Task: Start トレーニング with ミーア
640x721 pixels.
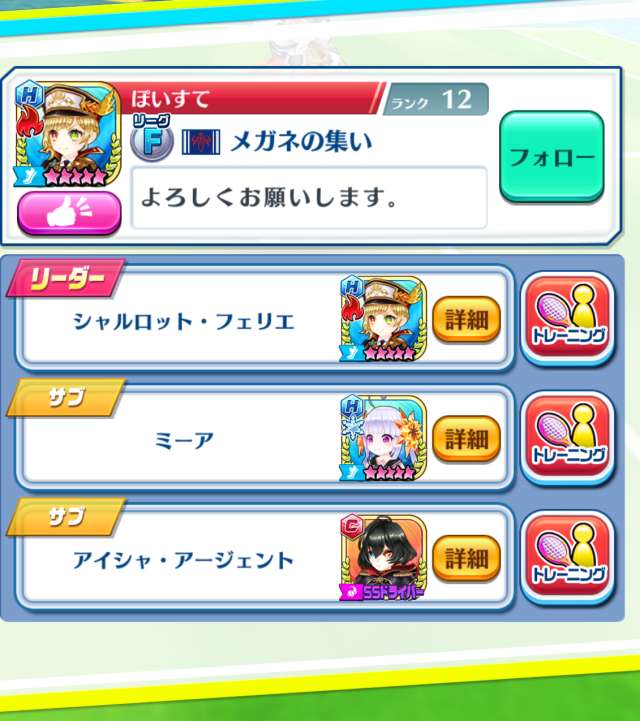Action: tap(567, 439)
